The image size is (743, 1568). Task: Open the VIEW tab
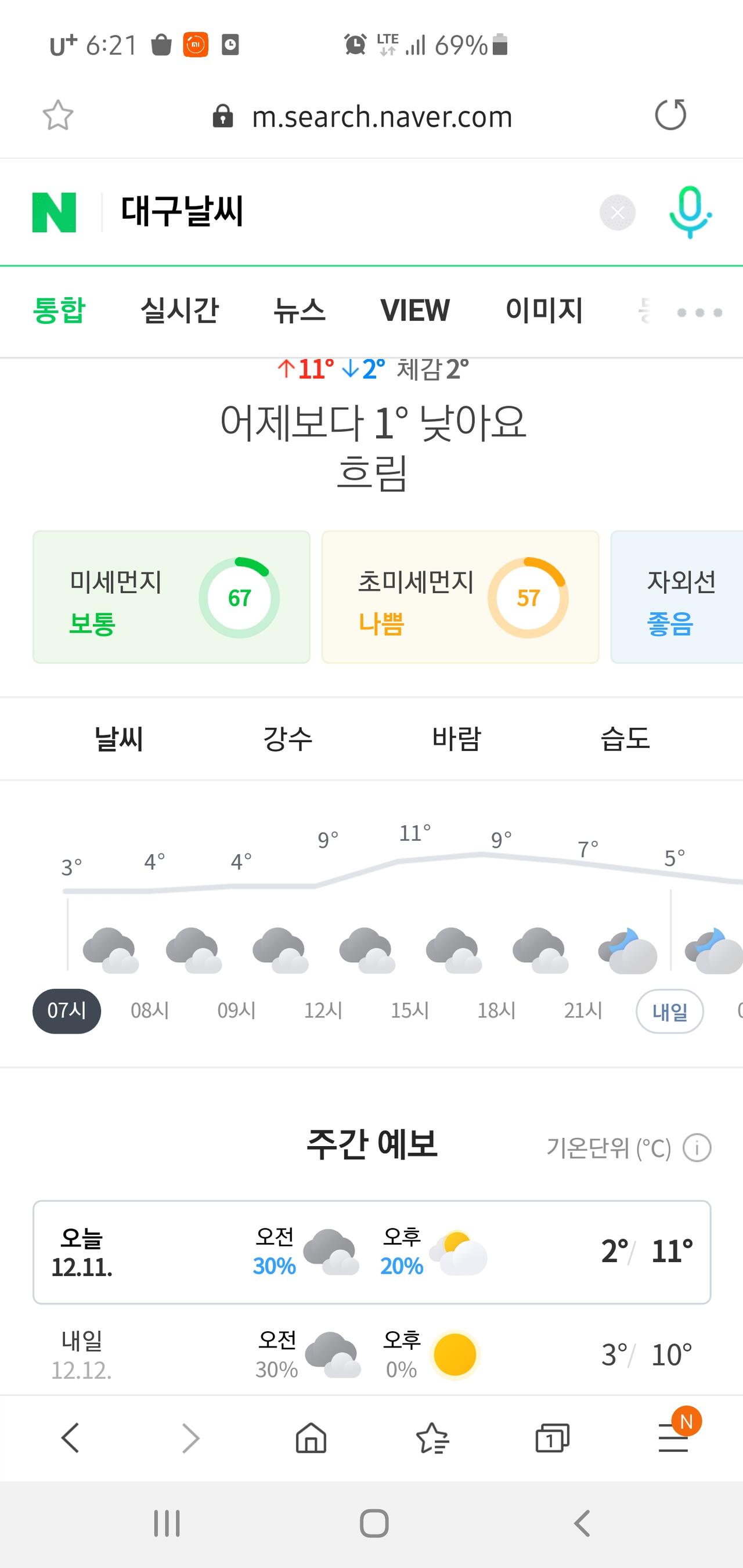tap(416, 310)
